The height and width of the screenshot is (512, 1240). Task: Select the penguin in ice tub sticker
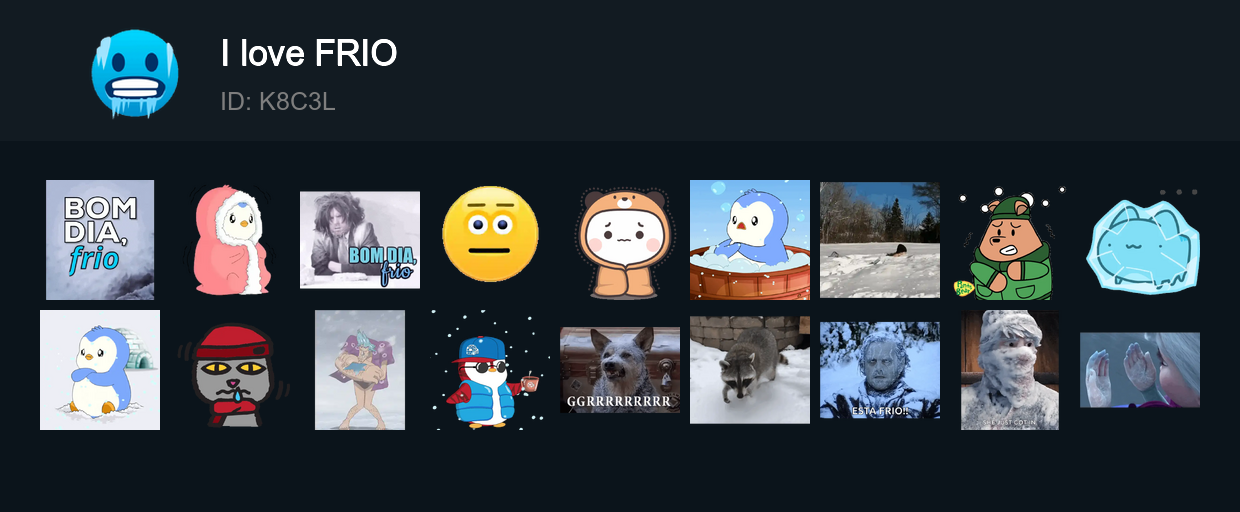click(x=750, y=240)
